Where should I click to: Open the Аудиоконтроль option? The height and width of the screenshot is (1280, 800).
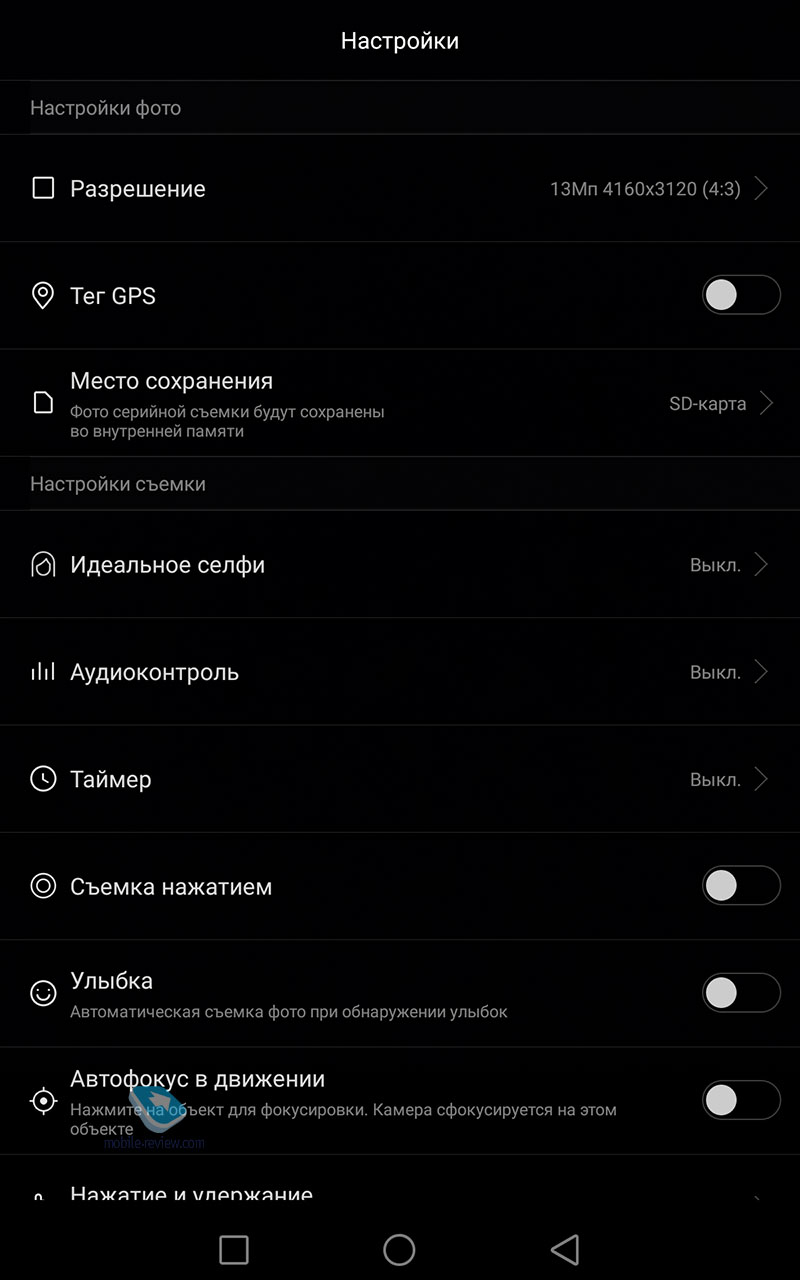(x=400, y=671)
